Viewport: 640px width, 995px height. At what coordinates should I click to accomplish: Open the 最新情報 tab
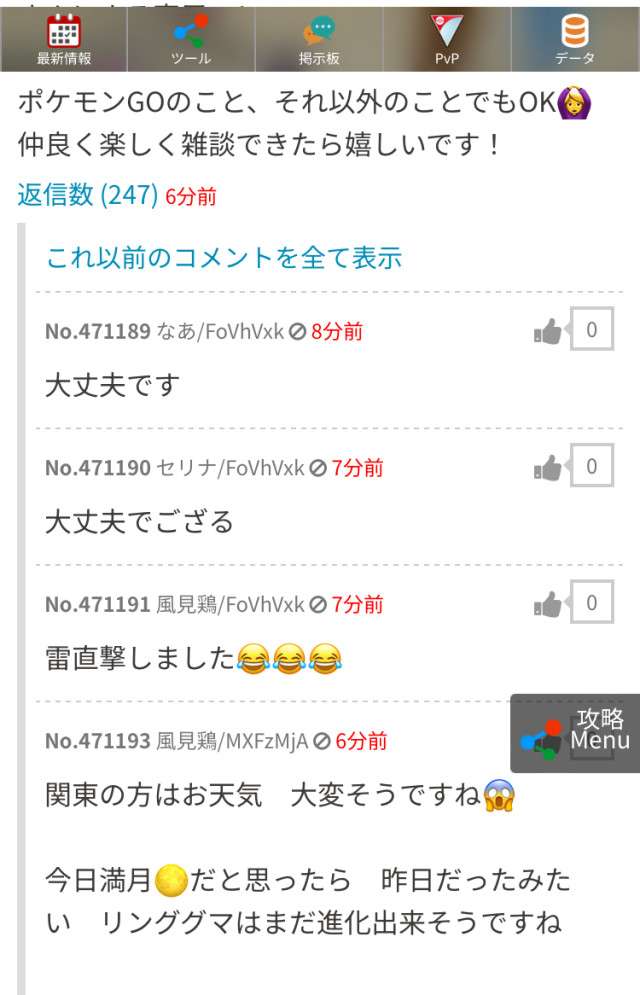pyautogui.click(x=64, y=40)
